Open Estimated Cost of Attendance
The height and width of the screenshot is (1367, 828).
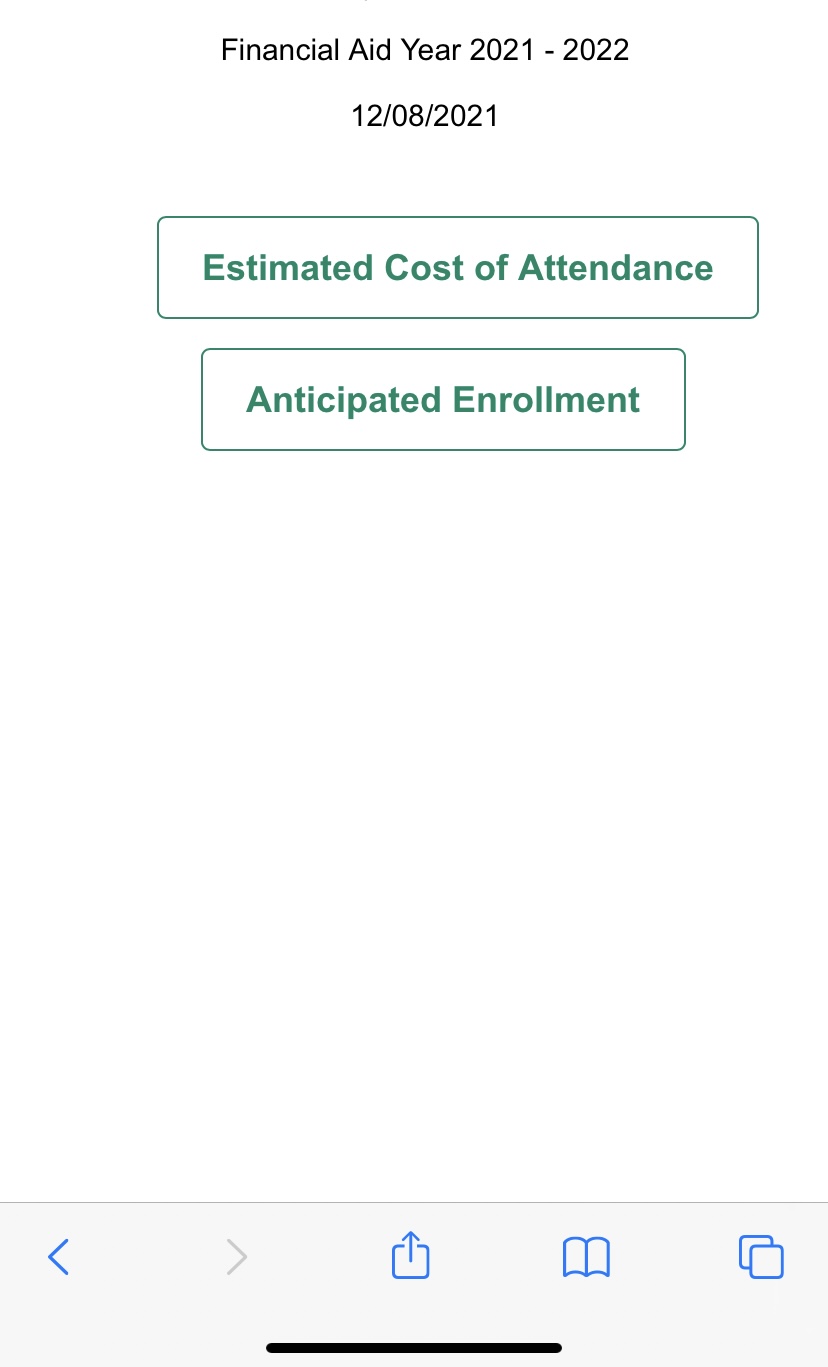pos(457,268)
